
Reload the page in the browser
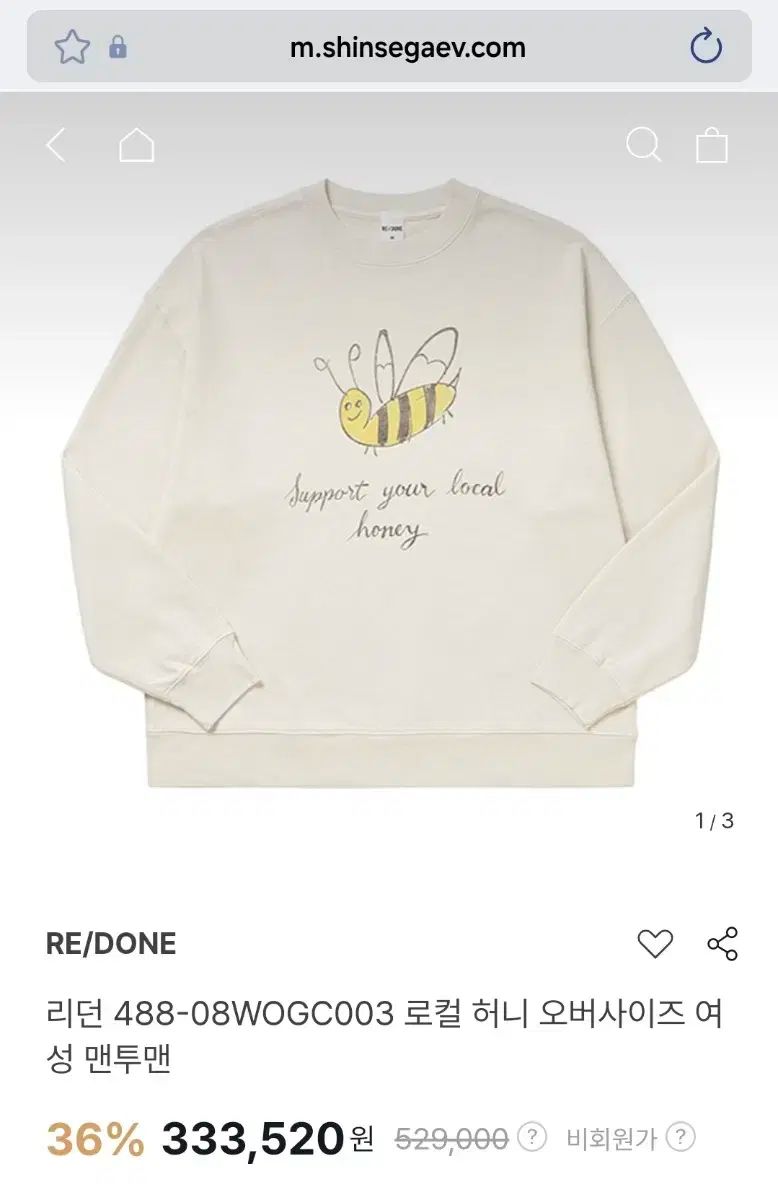pos(706,47)
